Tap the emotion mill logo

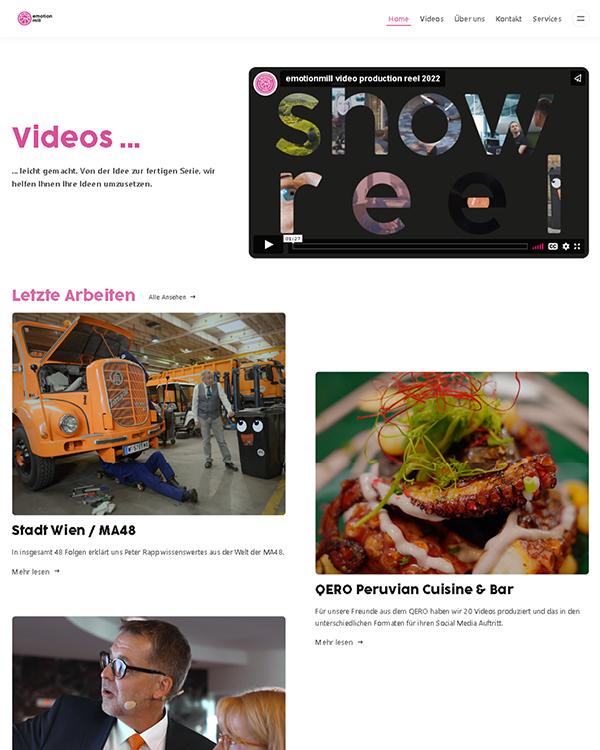pos(34,18)
